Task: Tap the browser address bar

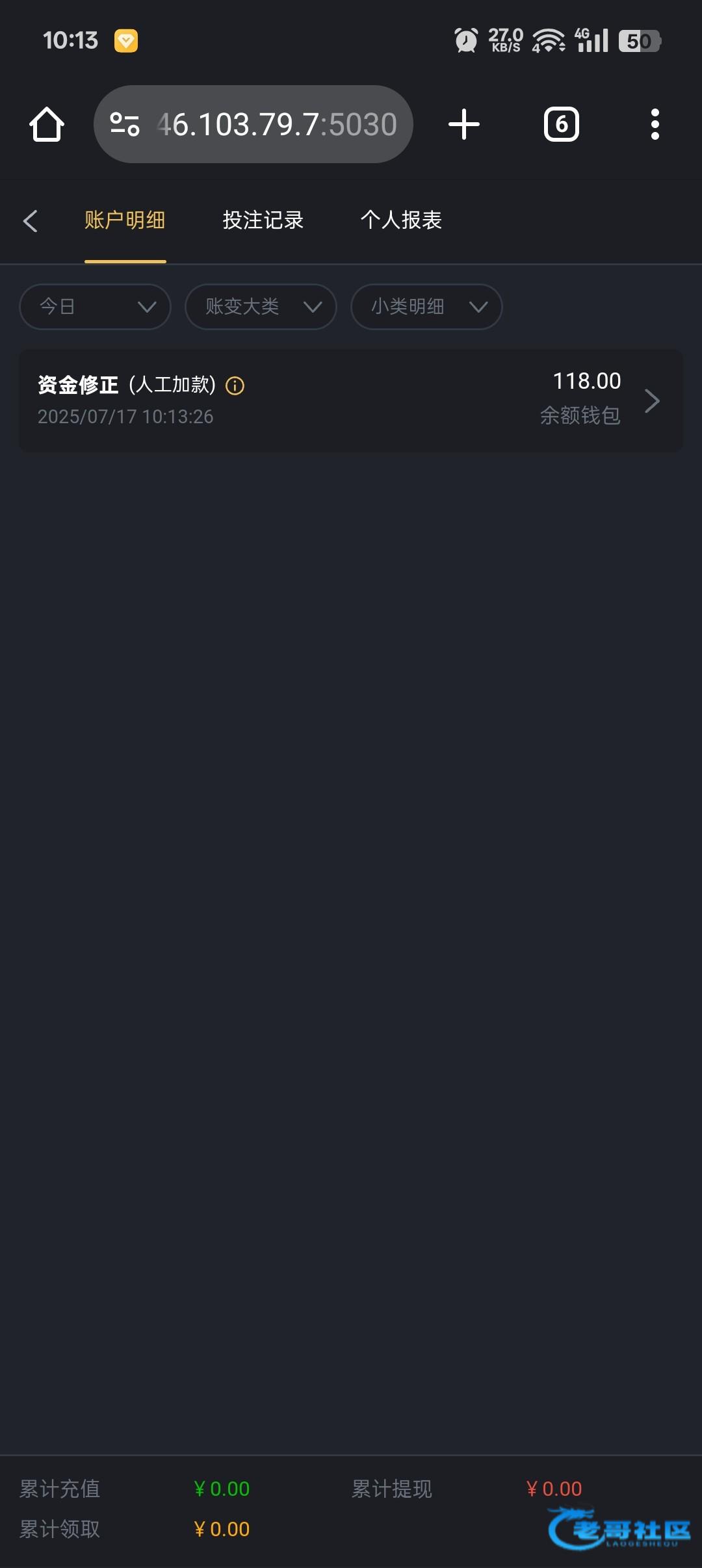Action: (253, 124)
